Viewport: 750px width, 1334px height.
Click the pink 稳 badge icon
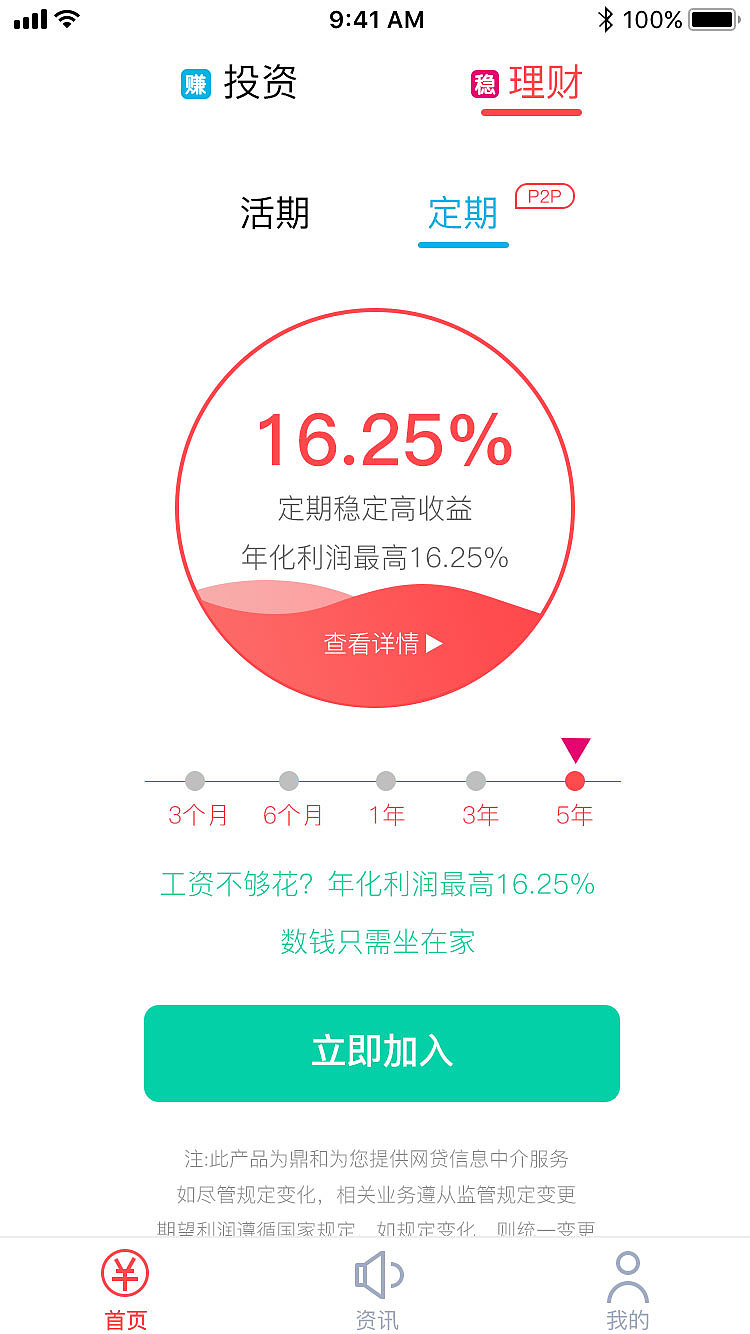(486, 84)
